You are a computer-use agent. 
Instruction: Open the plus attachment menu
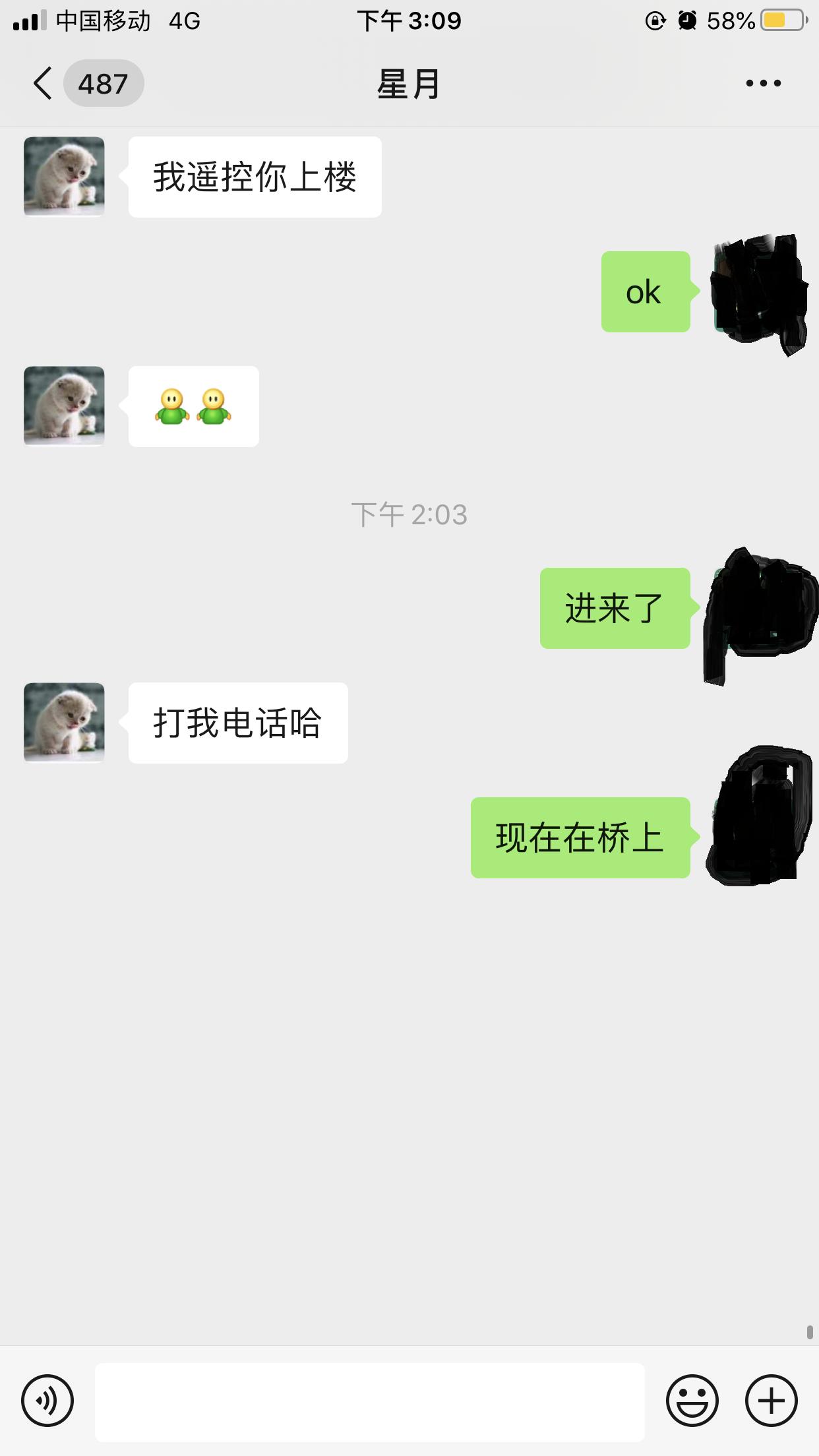click(771, 1401)
